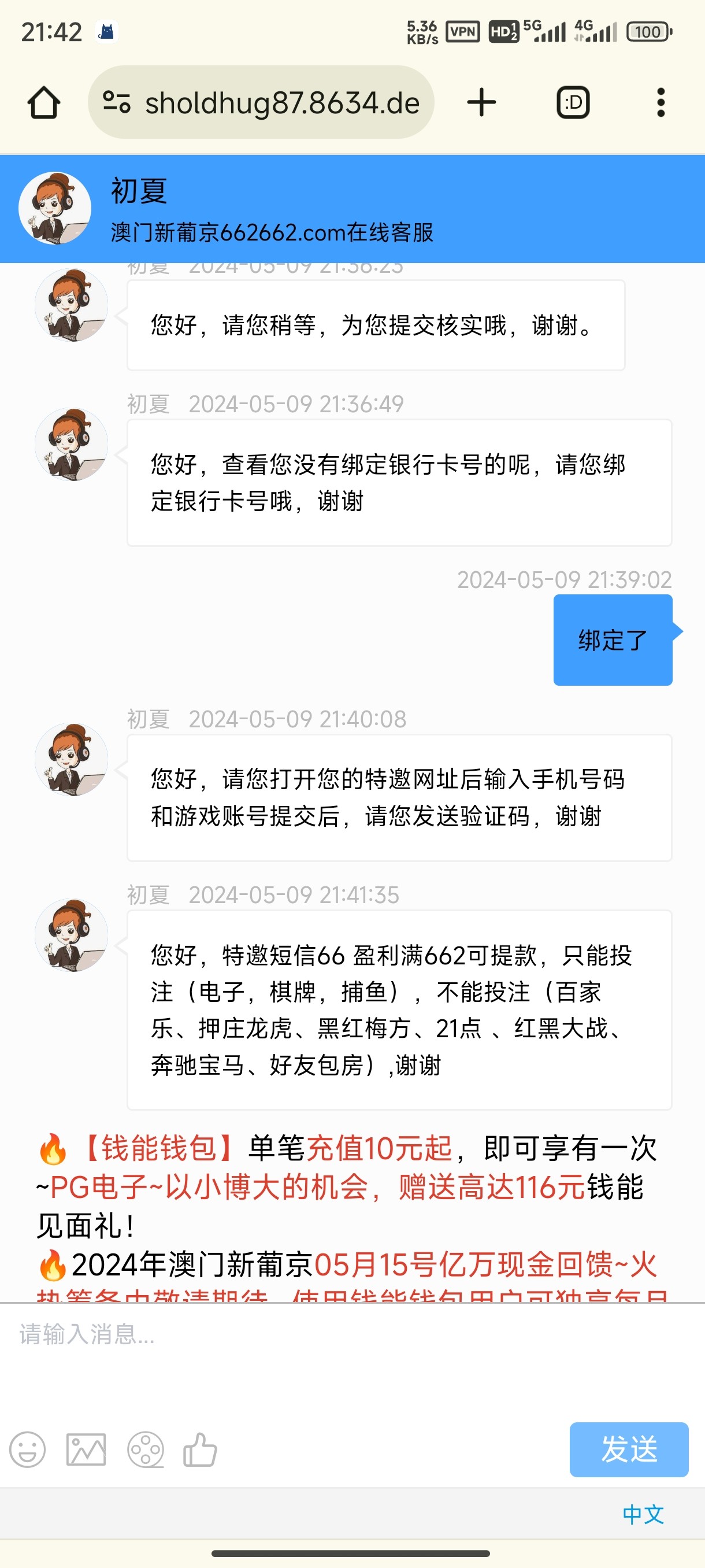Tap the address bar showing sholdhug87.8634.de
Image resolution: width=705 pixels, height=1568 pixels.
[x=262, y=102]
